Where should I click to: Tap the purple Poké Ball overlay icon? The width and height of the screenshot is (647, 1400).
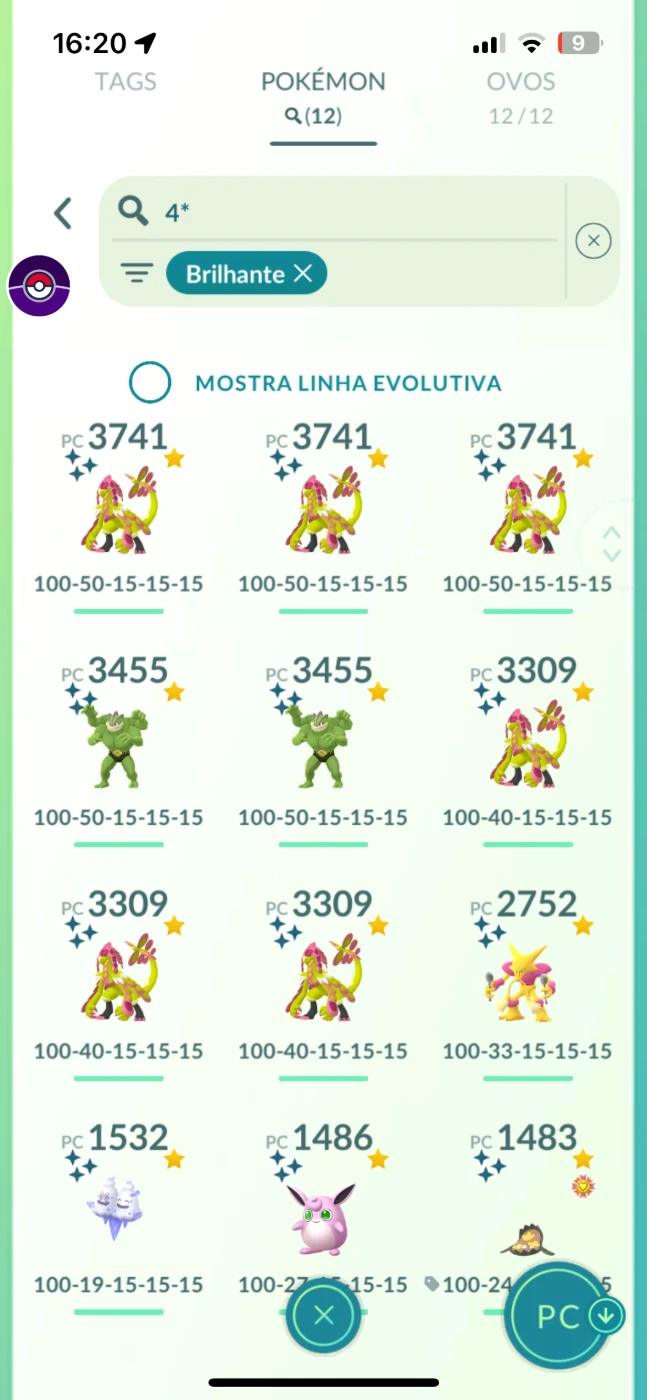[x=39, y=286]
